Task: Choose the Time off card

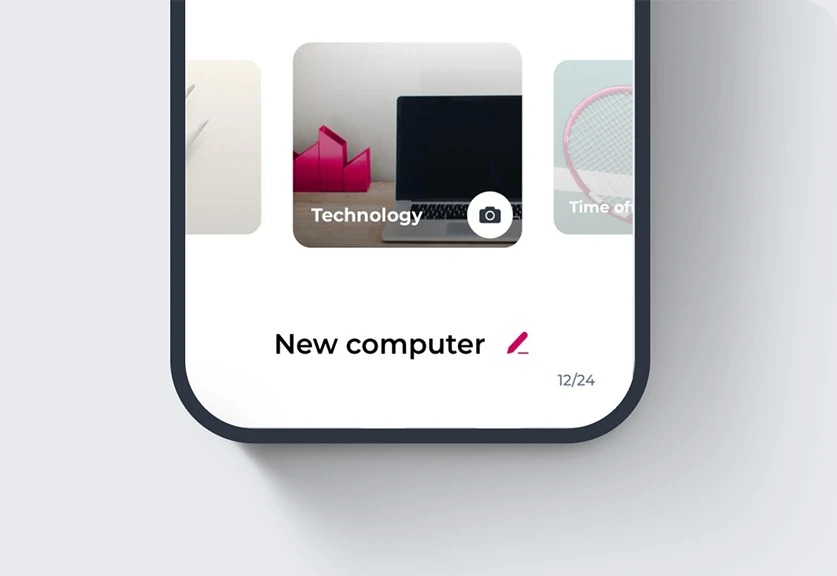Action: click(594, 148)
